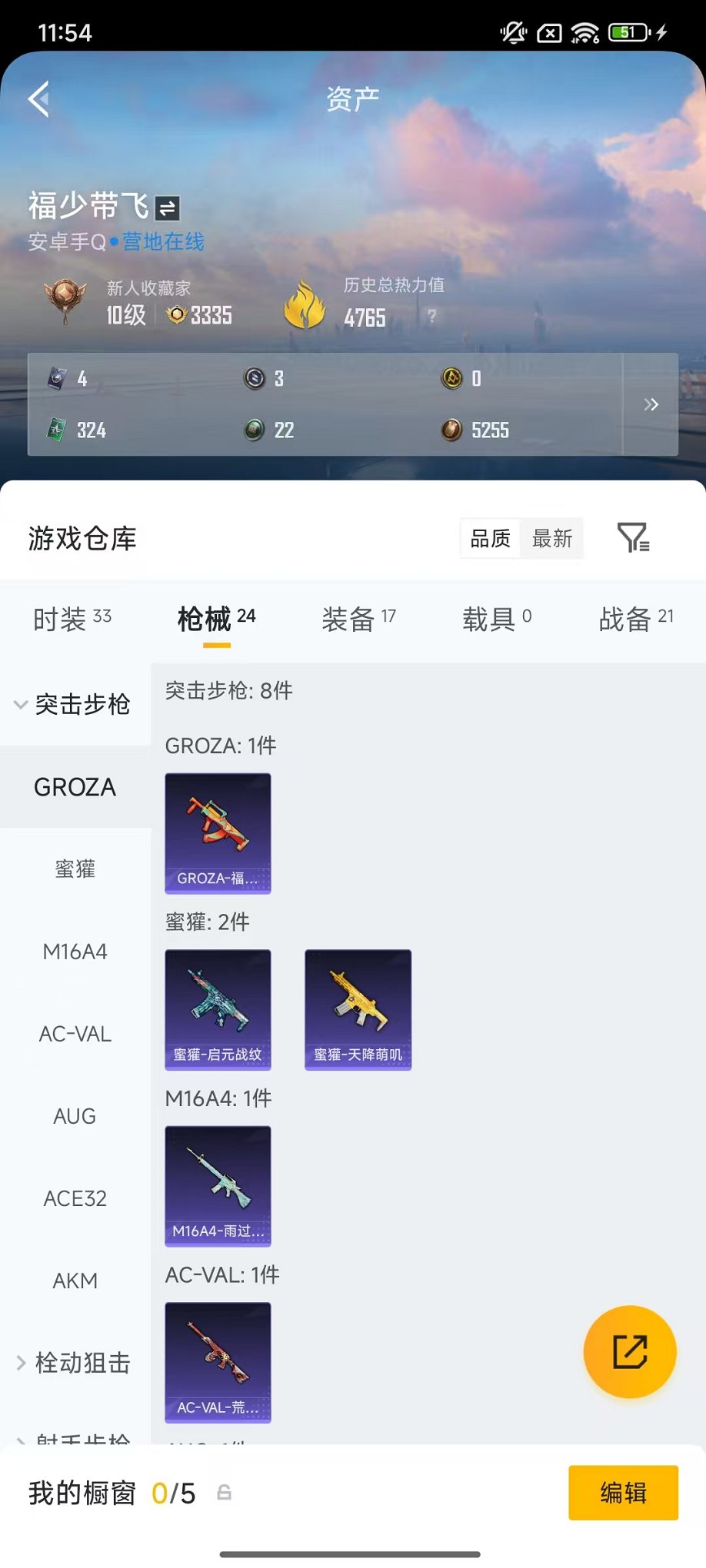This screenshot has width=706, height=1568.
Task: Click the collector medal badge icon
Action: pos(65,300)
